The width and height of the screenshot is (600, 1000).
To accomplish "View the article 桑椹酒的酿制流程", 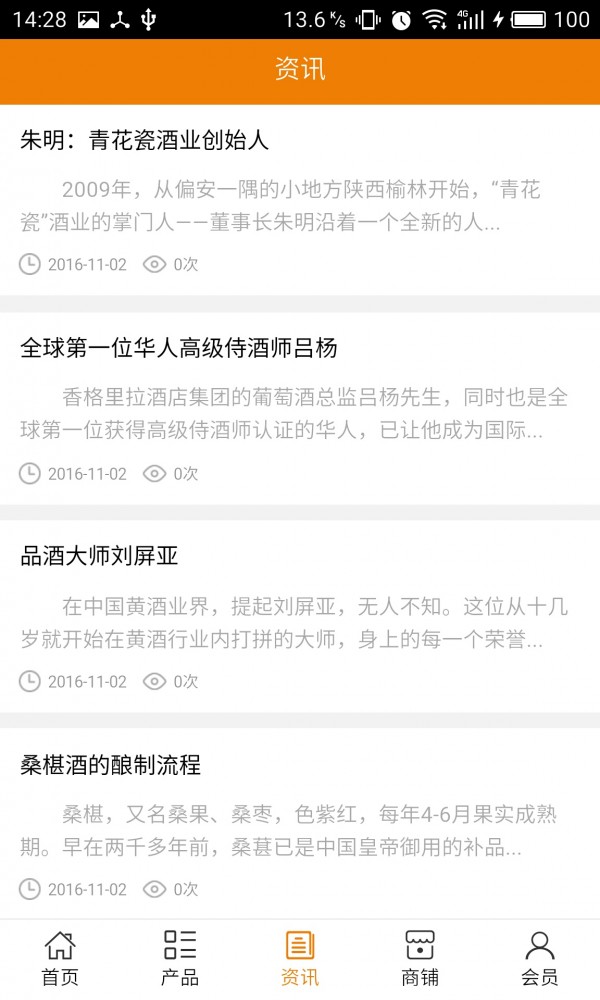I will click(x=111, y=765).
